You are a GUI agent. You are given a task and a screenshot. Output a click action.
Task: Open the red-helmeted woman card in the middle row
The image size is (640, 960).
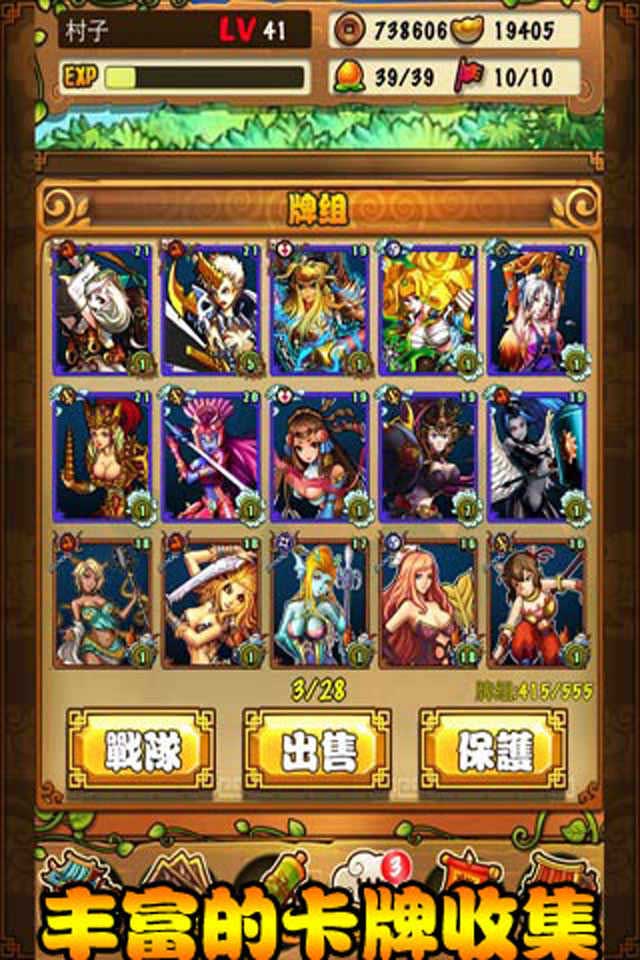point(103,457)
